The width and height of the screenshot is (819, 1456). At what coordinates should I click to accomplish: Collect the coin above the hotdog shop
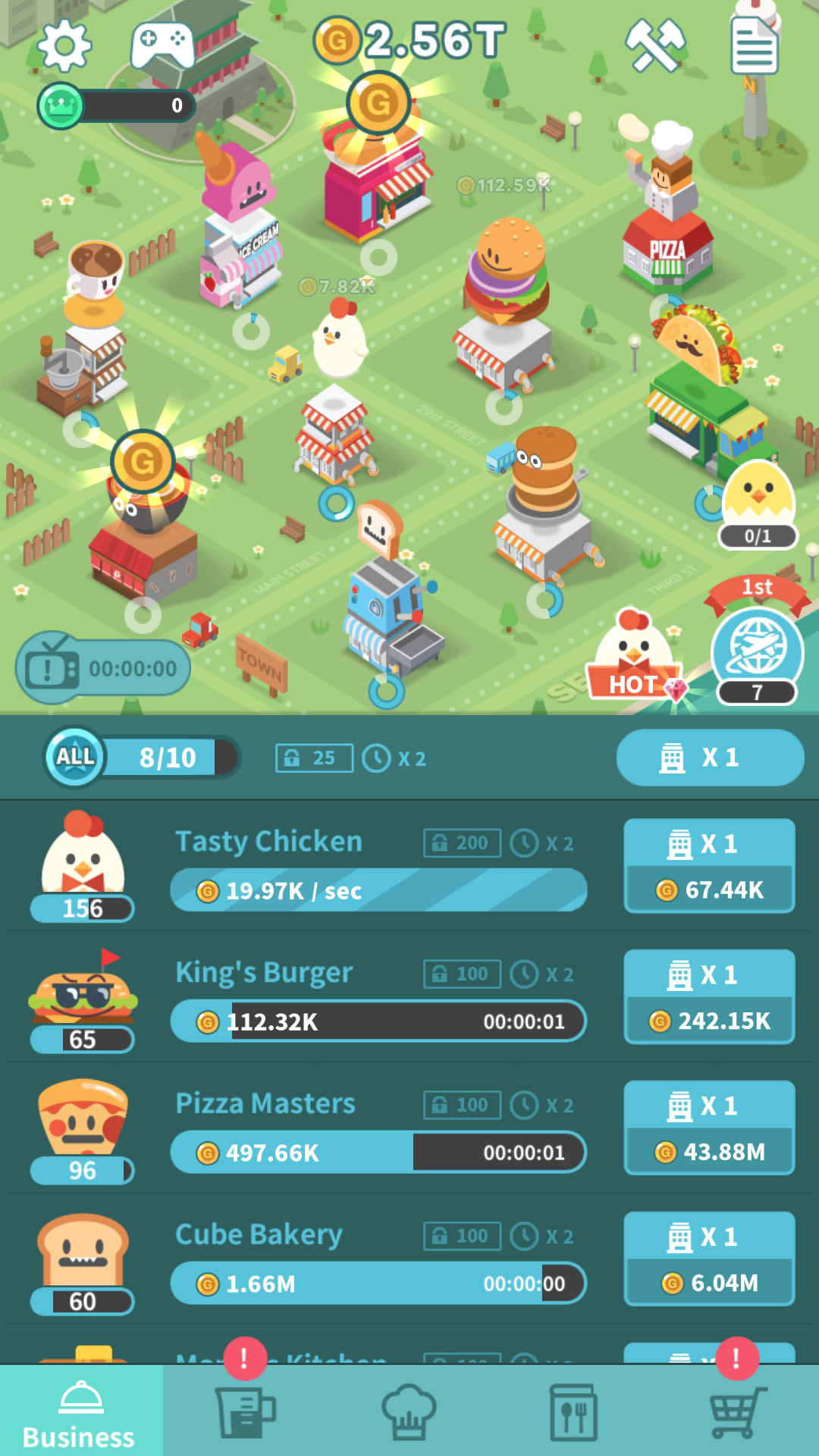pyautogui.click(x=378, y=102)
